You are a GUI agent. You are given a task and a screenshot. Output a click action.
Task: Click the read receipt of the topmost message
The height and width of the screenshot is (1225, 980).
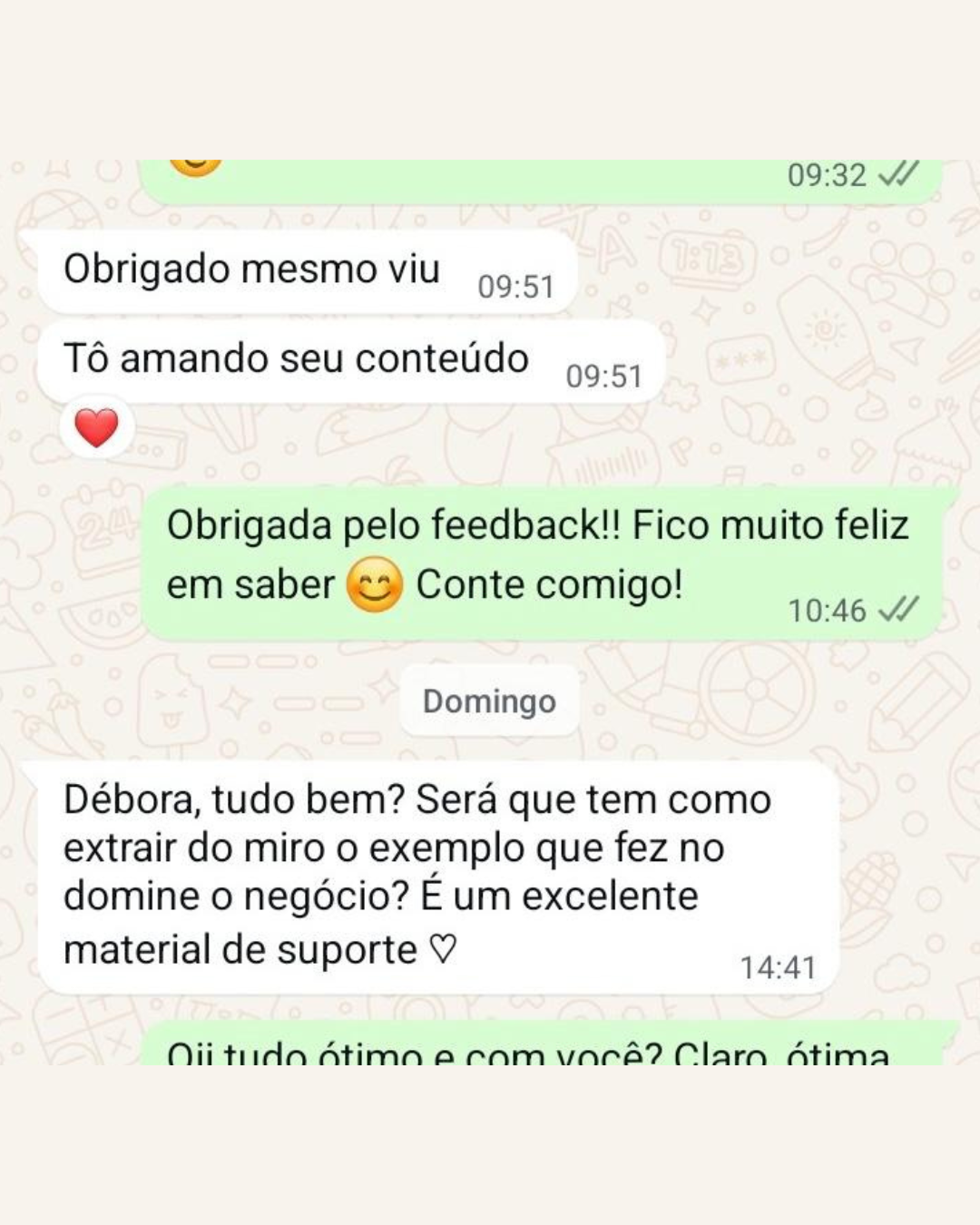coord(897,174)
